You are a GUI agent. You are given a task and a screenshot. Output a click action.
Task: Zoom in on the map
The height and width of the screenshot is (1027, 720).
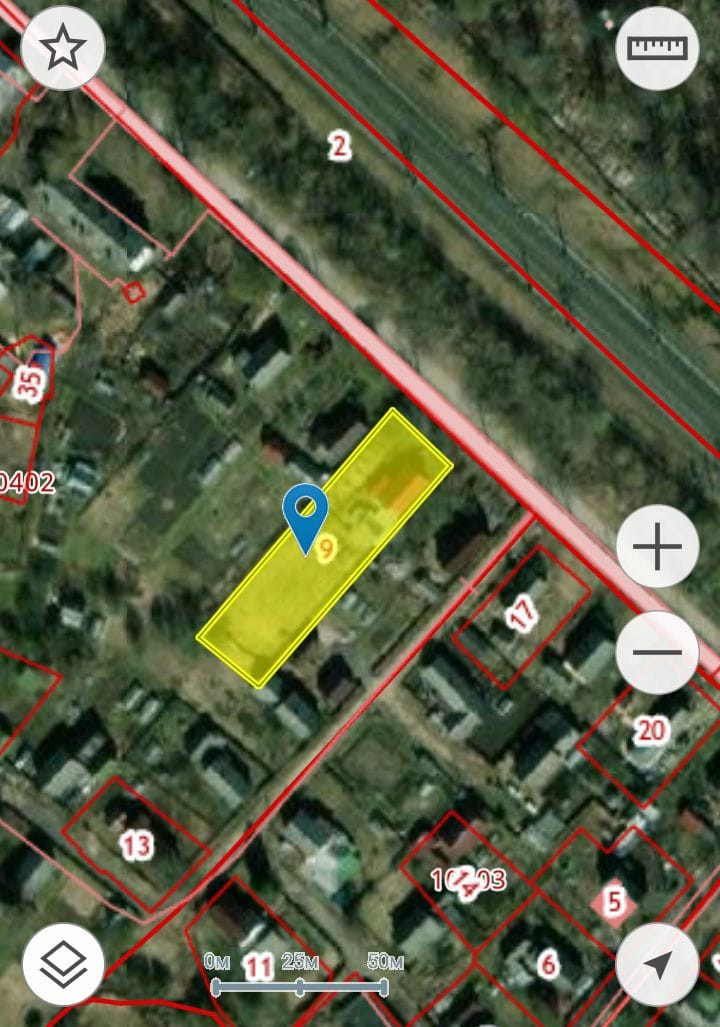pos(657,547)
